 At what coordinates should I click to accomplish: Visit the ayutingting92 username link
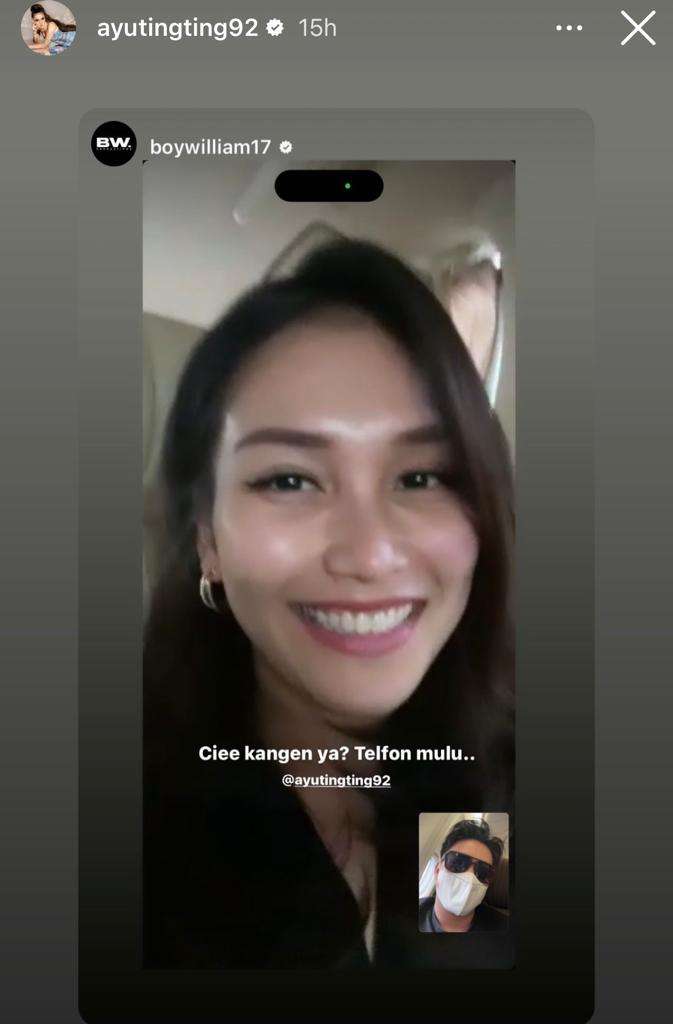click(x=177, y=28)
